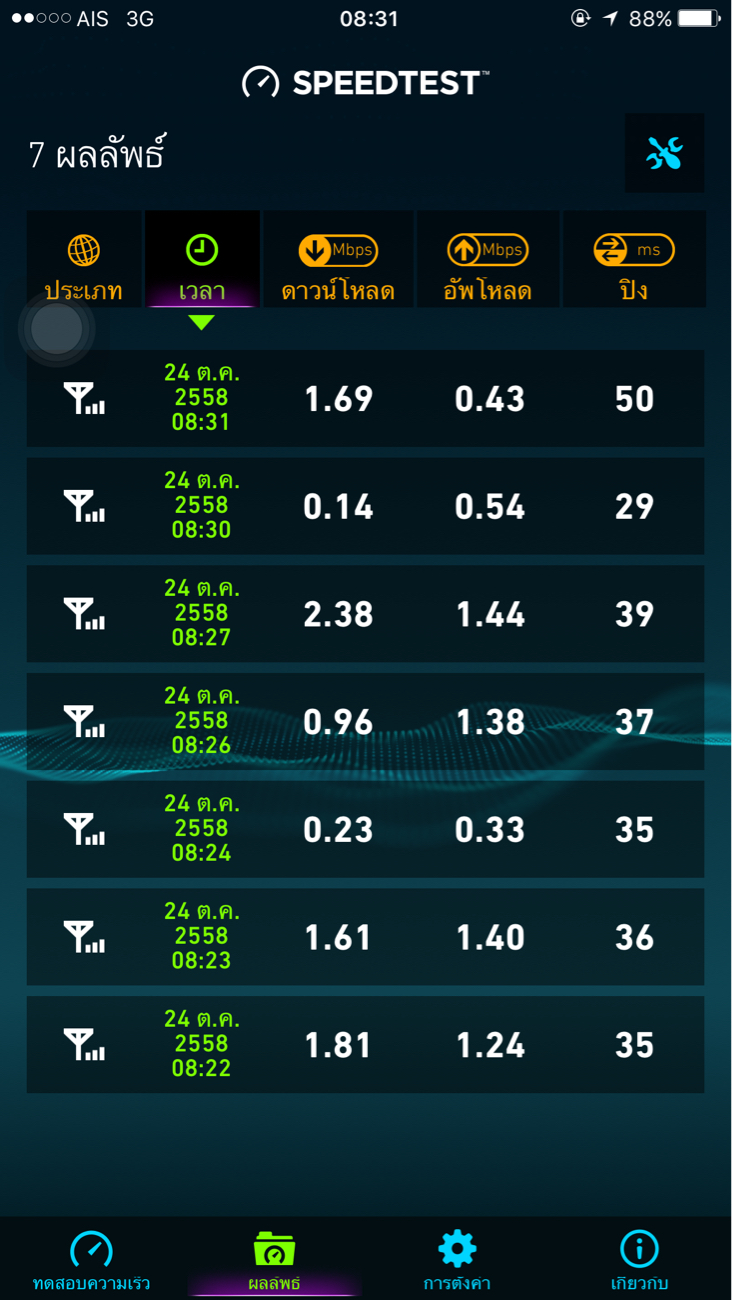Open the tools wrench icon
The image size is (732, 1300).
[664, 153]
